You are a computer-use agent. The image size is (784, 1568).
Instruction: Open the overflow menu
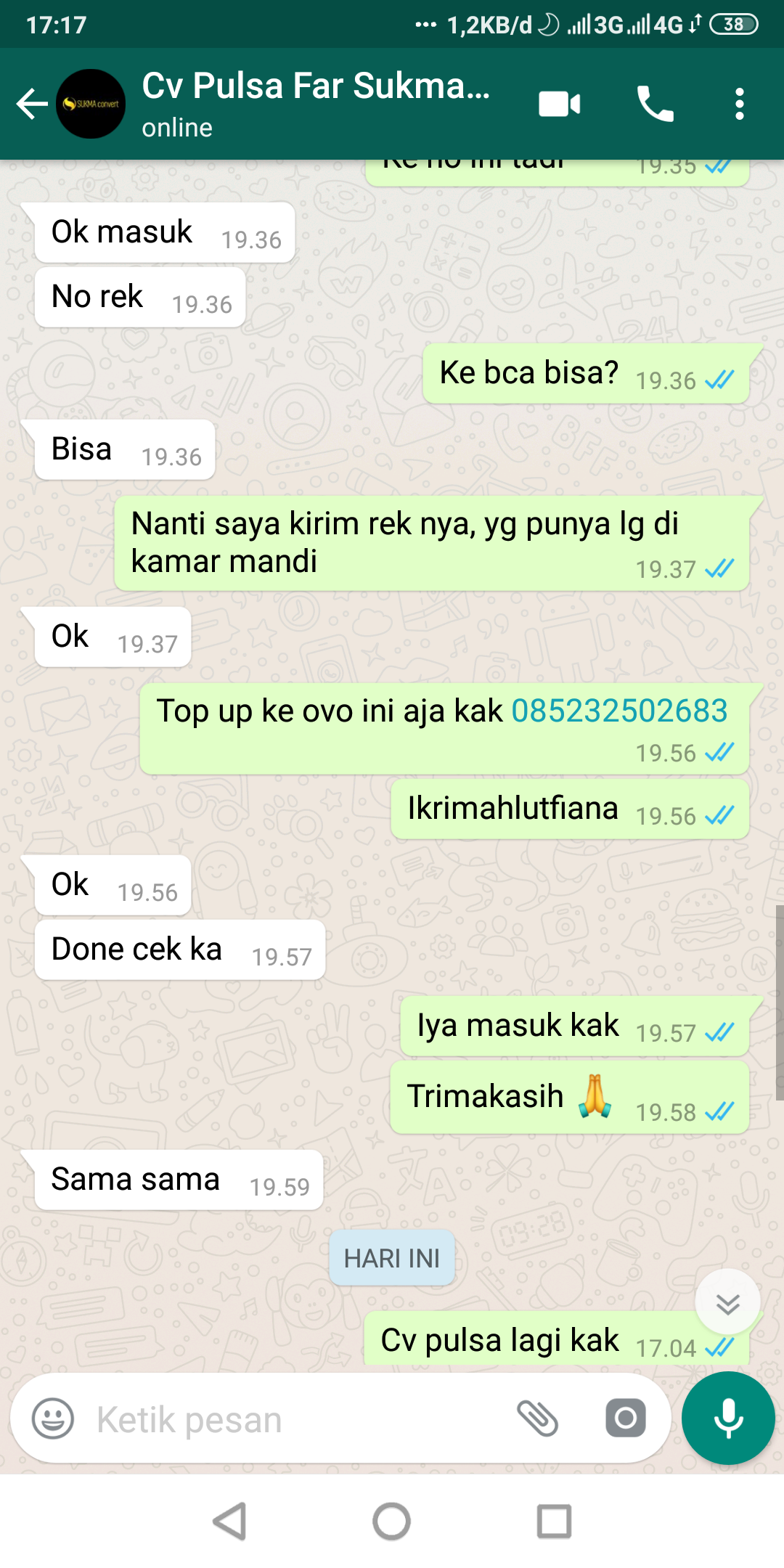tap(739, 104)
